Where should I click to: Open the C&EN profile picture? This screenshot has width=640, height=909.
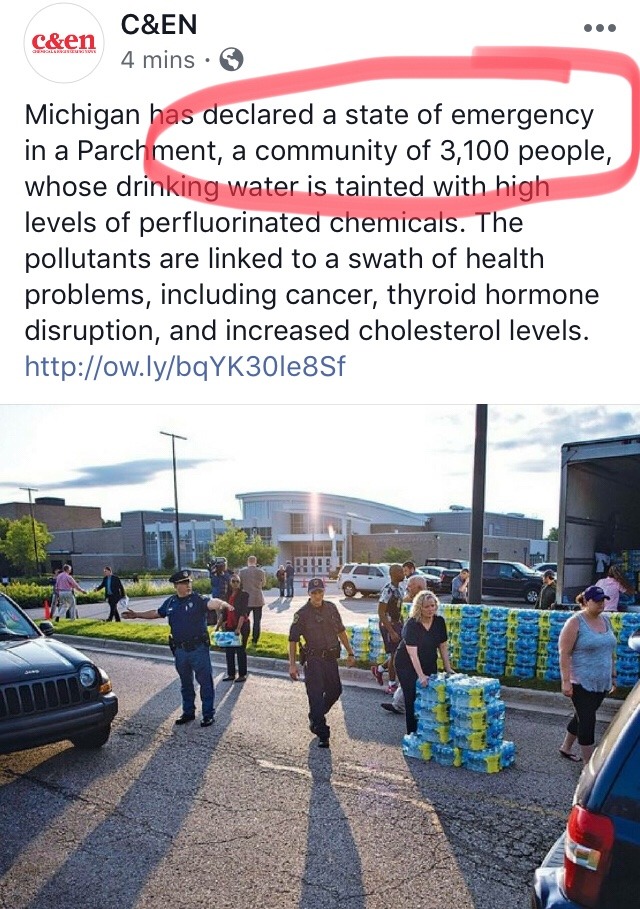[x=62, y=44]
